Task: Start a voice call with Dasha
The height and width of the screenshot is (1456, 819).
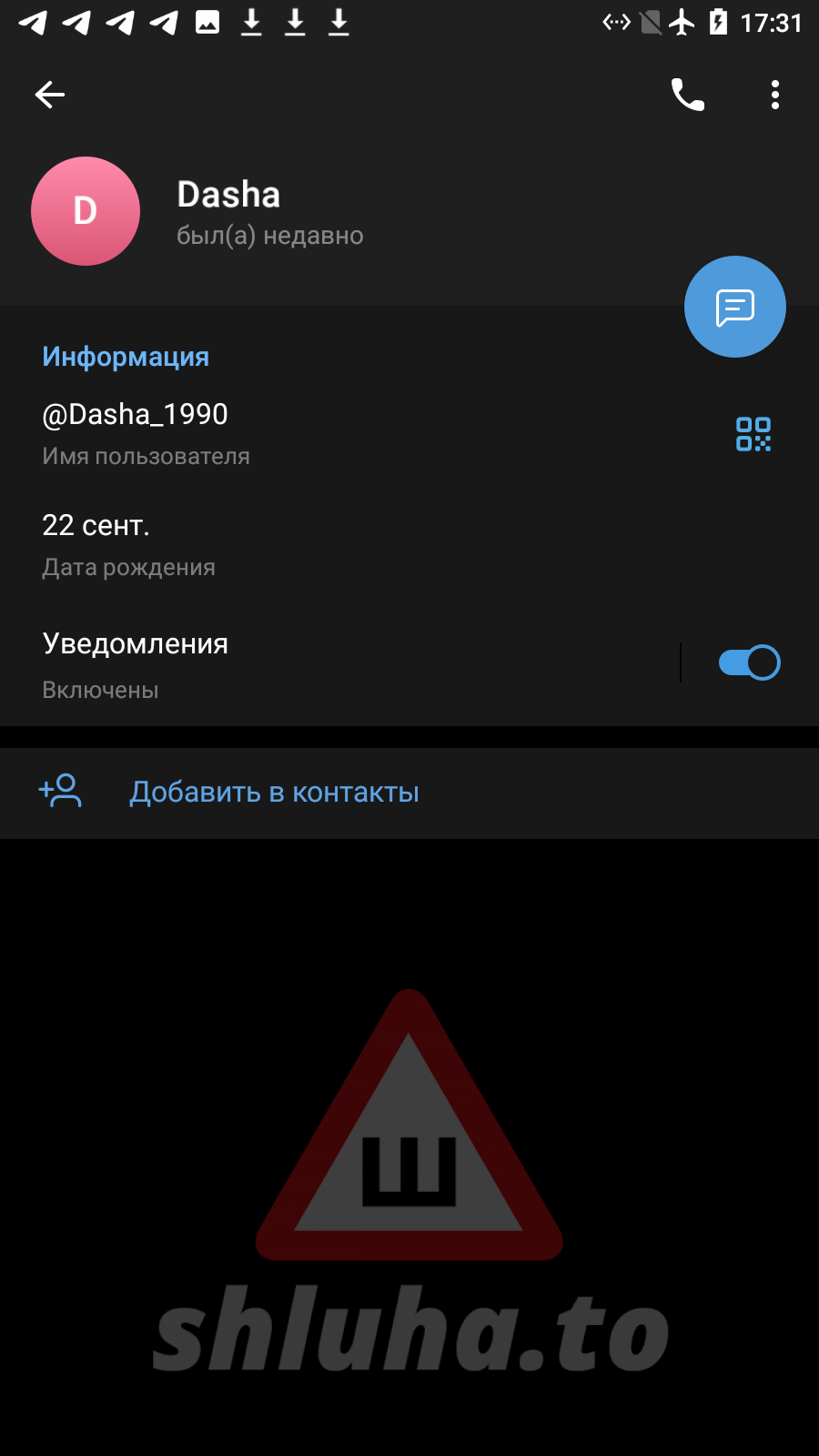Action: tap(688, 95)
